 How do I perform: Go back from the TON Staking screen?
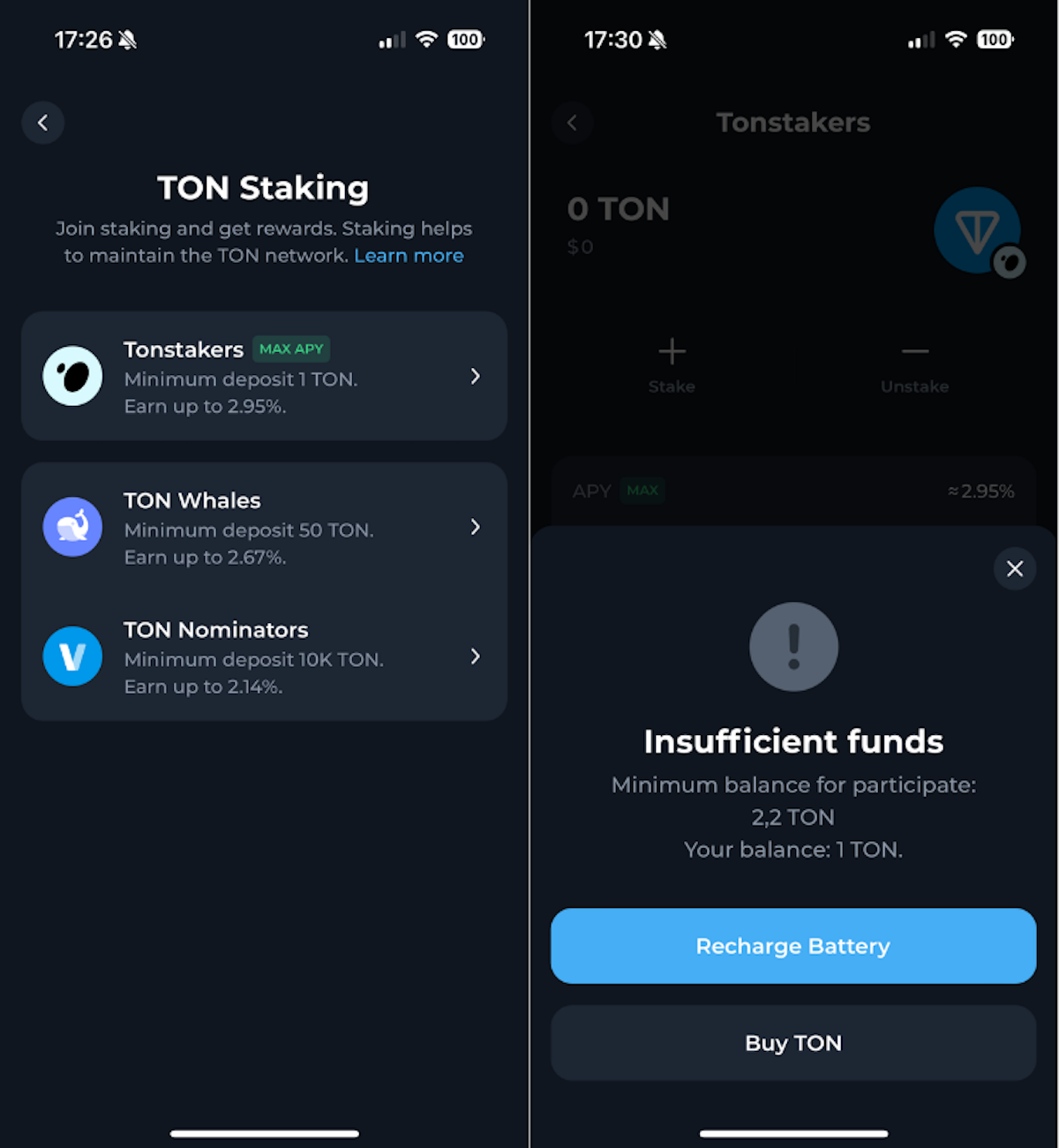point(43,123)
